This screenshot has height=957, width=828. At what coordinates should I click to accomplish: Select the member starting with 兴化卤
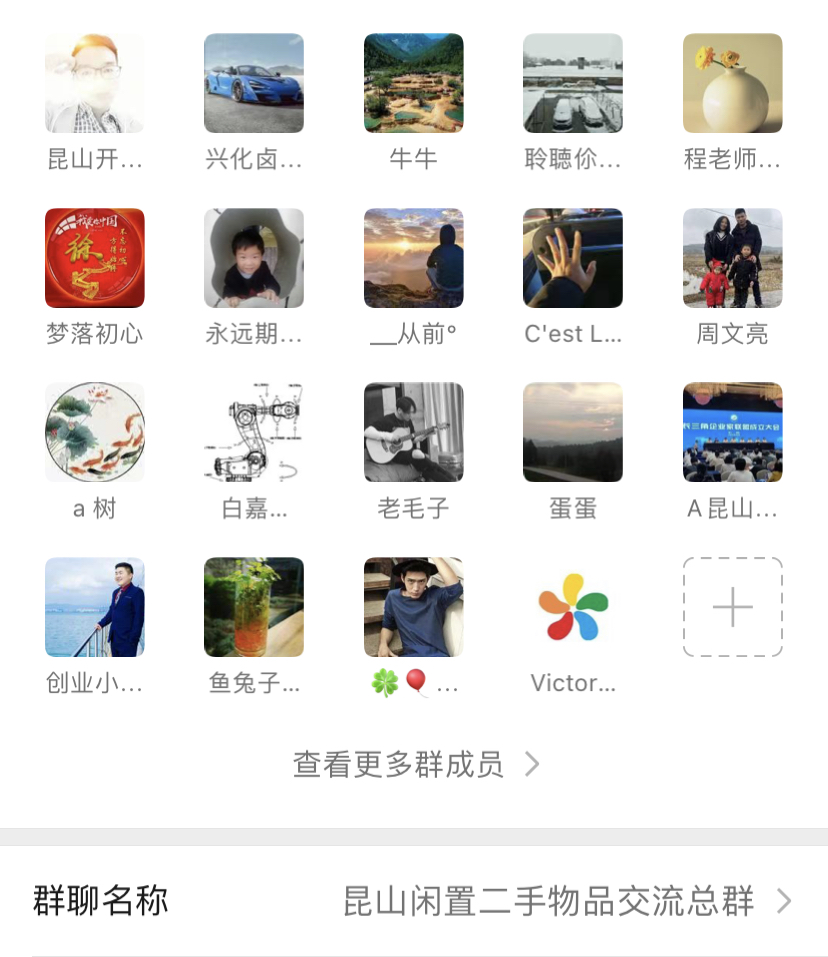(x=254, y=83)
